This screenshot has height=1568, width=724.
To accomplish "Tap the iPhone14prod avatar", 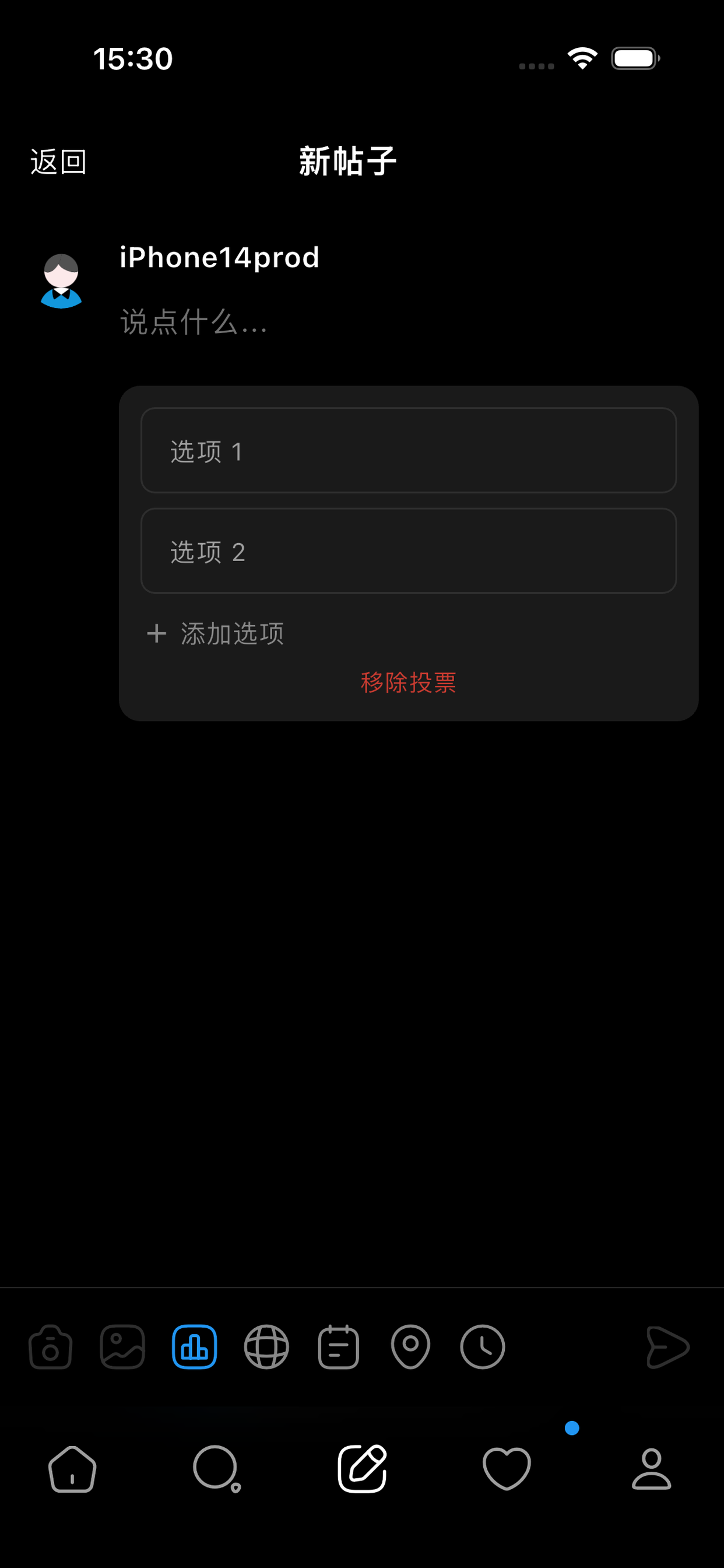I will tap(61, 281).
